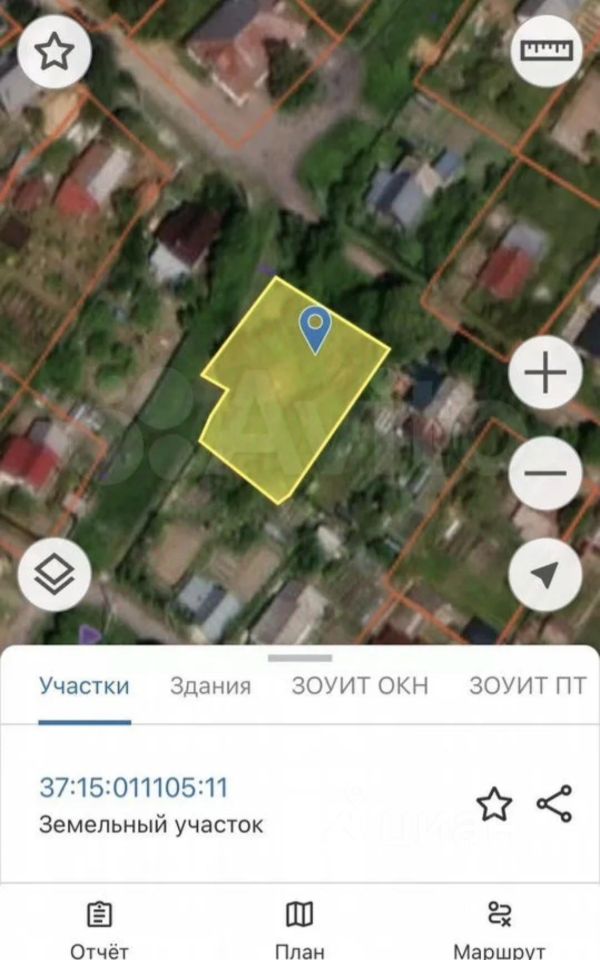The width and height of the screenshot is (600, 960).
Task: Open cadastral number 37:15:011105:11
Action: (x=133, y=787)
